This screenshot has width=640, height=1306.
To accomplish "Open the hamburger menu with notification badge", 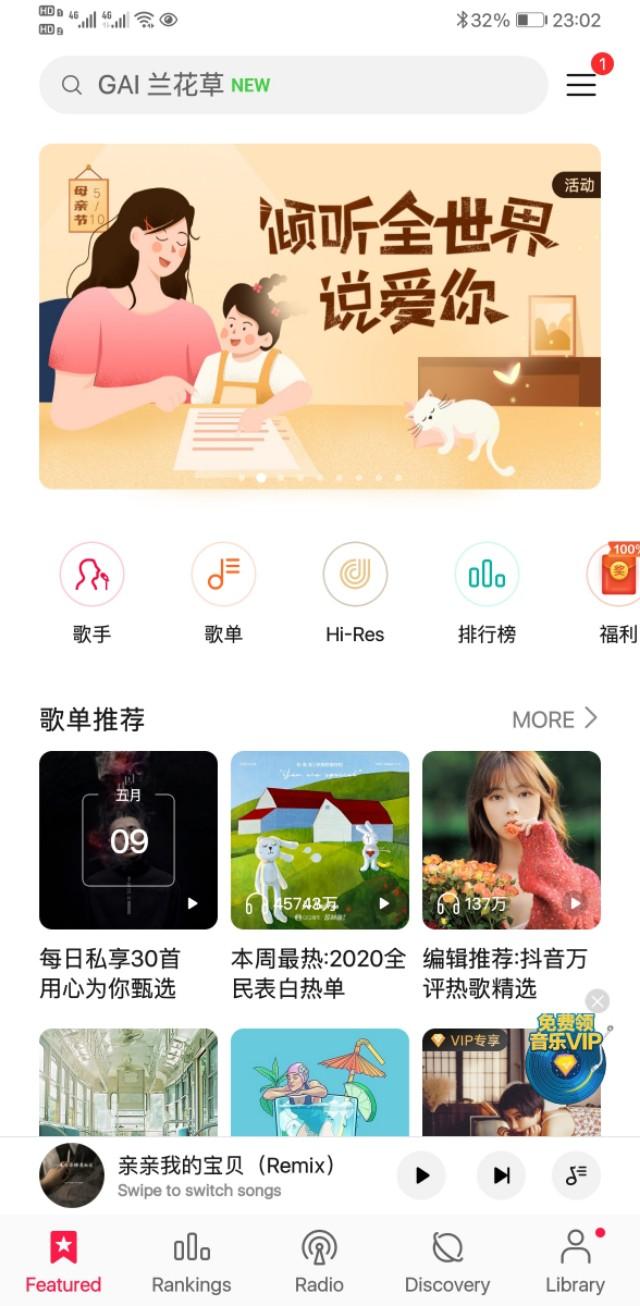I will (581, 85).
